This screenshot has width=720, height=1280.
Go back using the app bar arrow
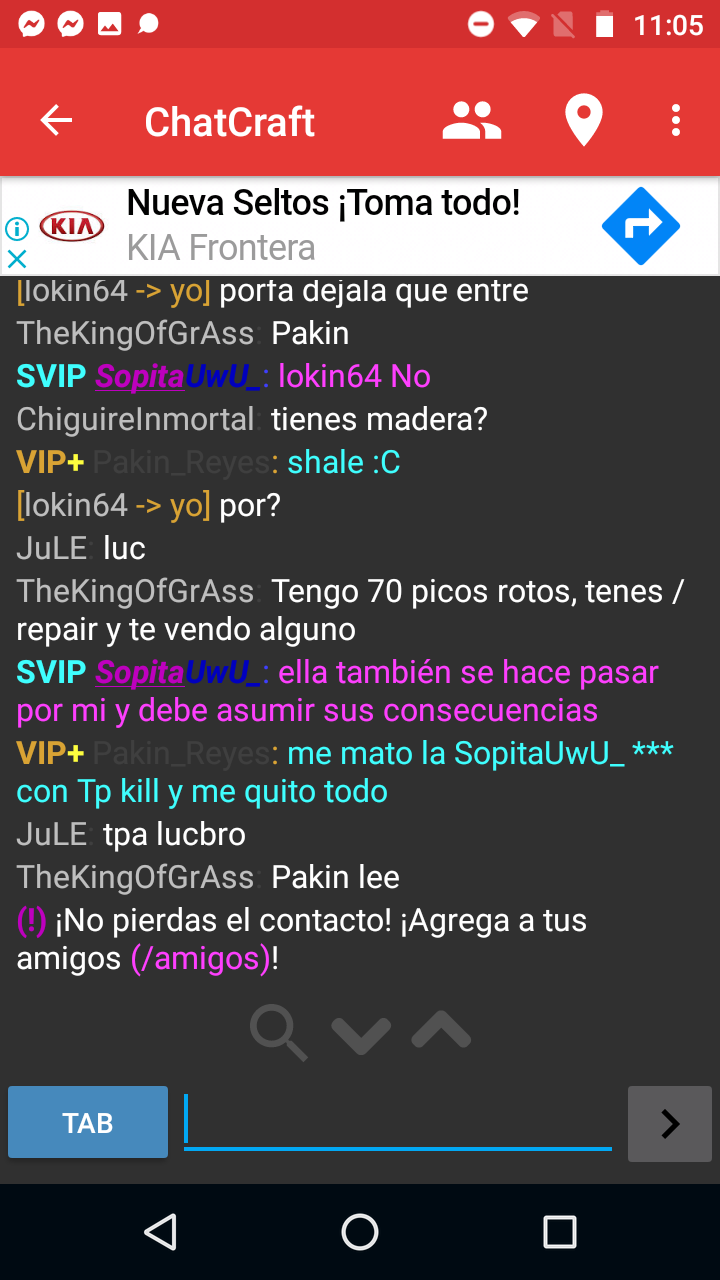click(x=56, y=121)
